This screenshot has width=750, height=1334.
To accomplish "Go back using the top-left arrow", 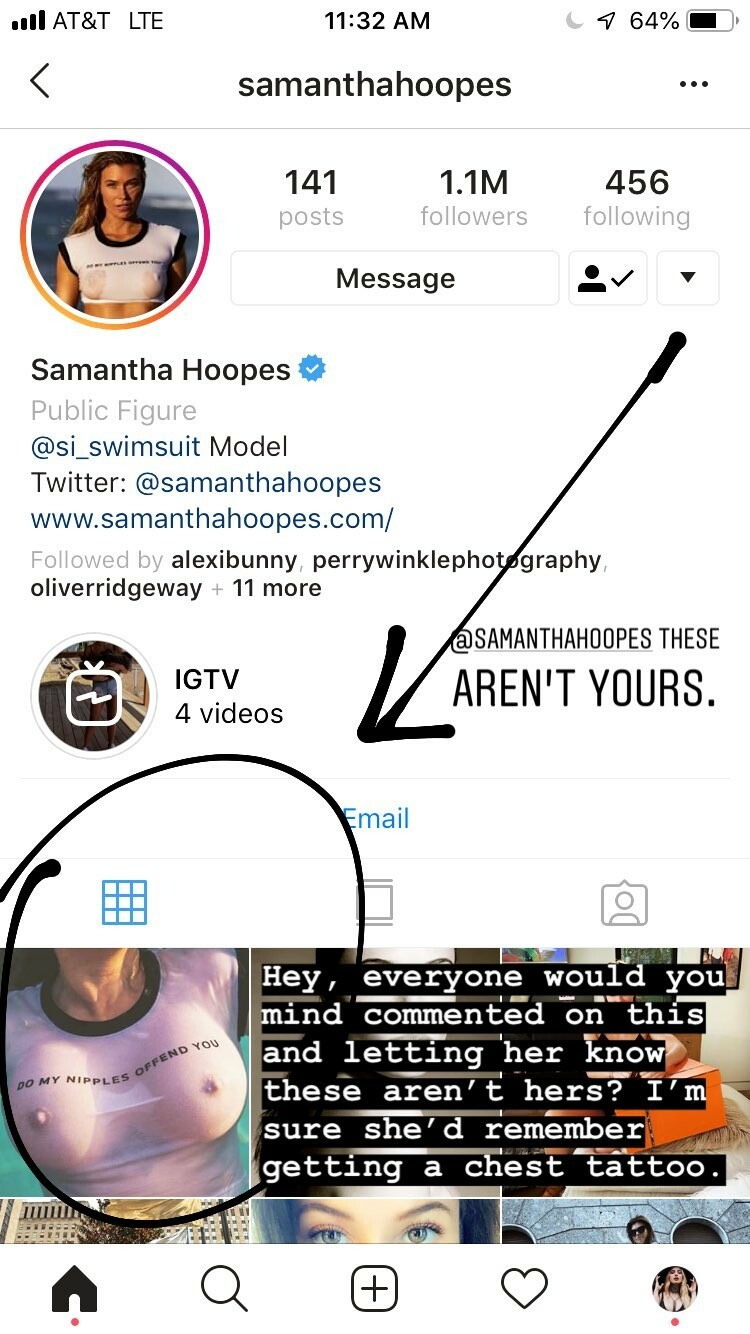I will 40,83.
